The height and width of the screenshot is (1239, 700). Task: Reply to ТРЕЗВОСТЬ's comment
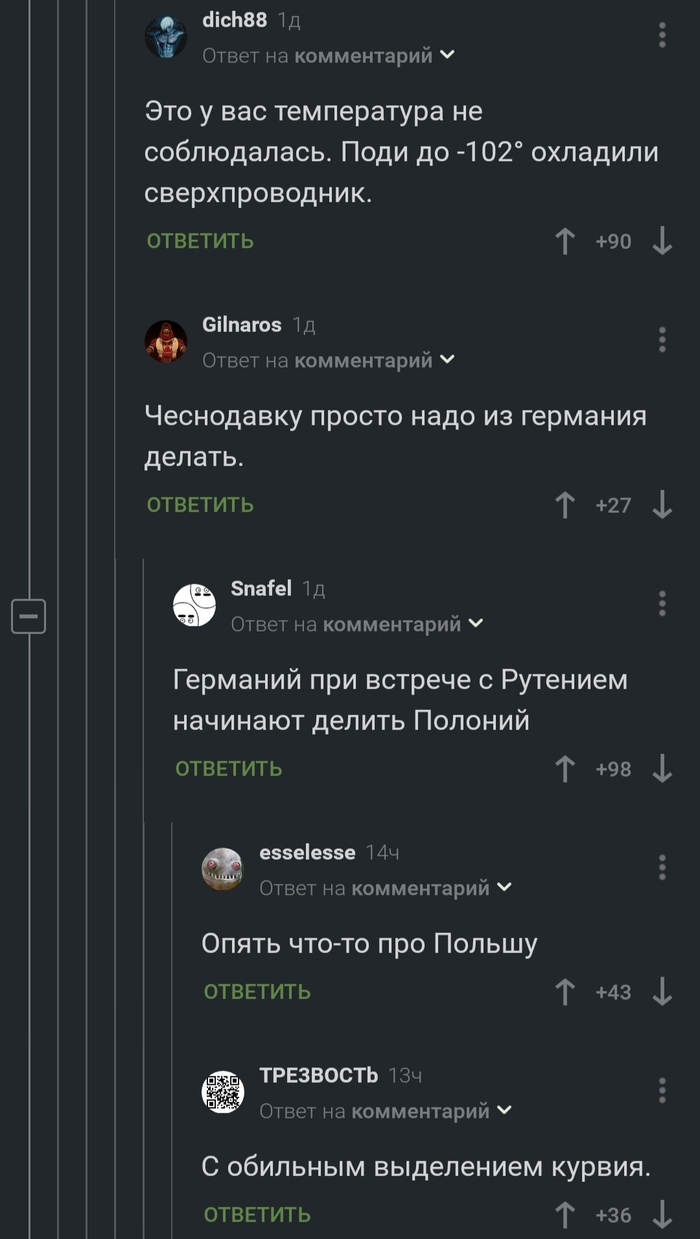click(x=257, y=1215)
